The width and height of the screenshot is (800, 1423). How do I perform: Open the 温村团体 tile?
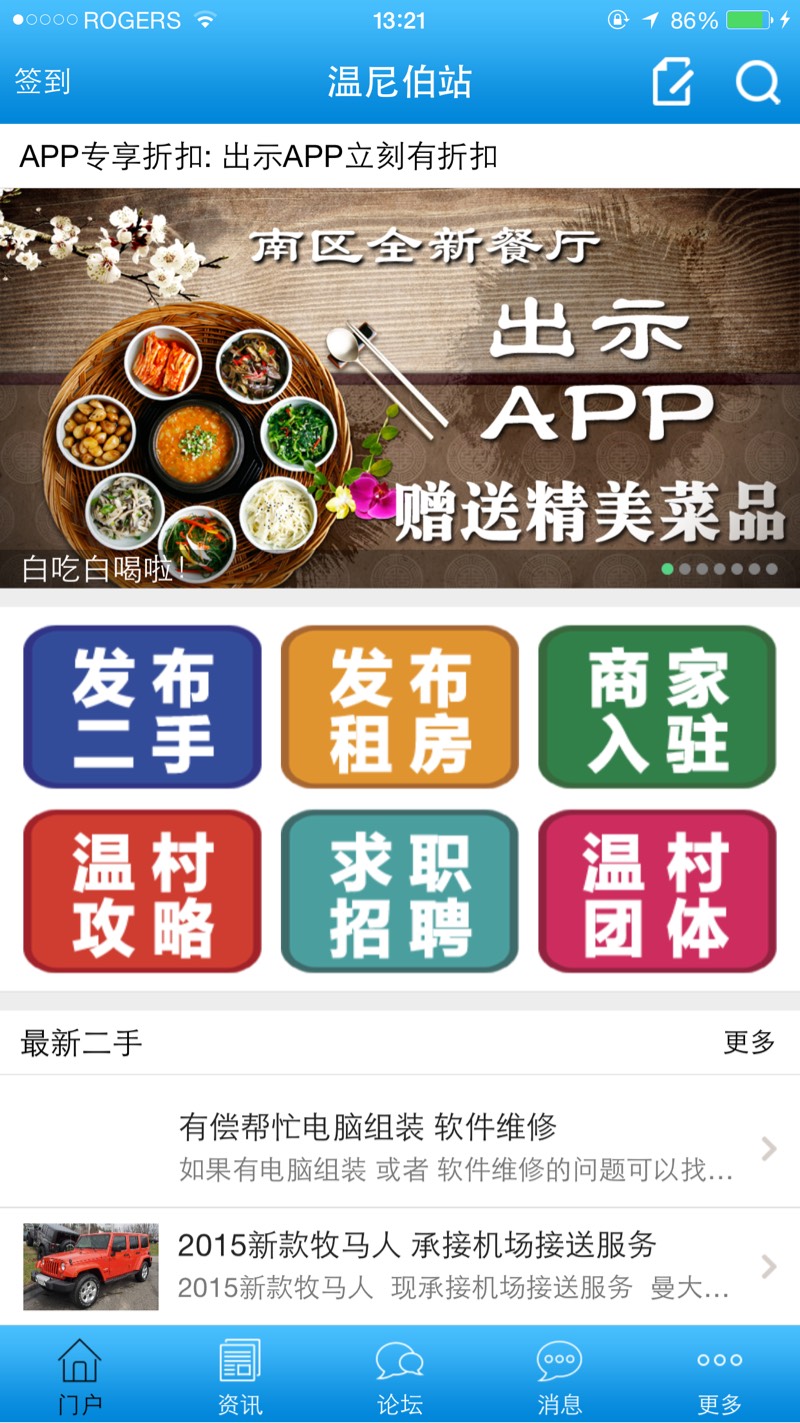click(x=657, y=891)
